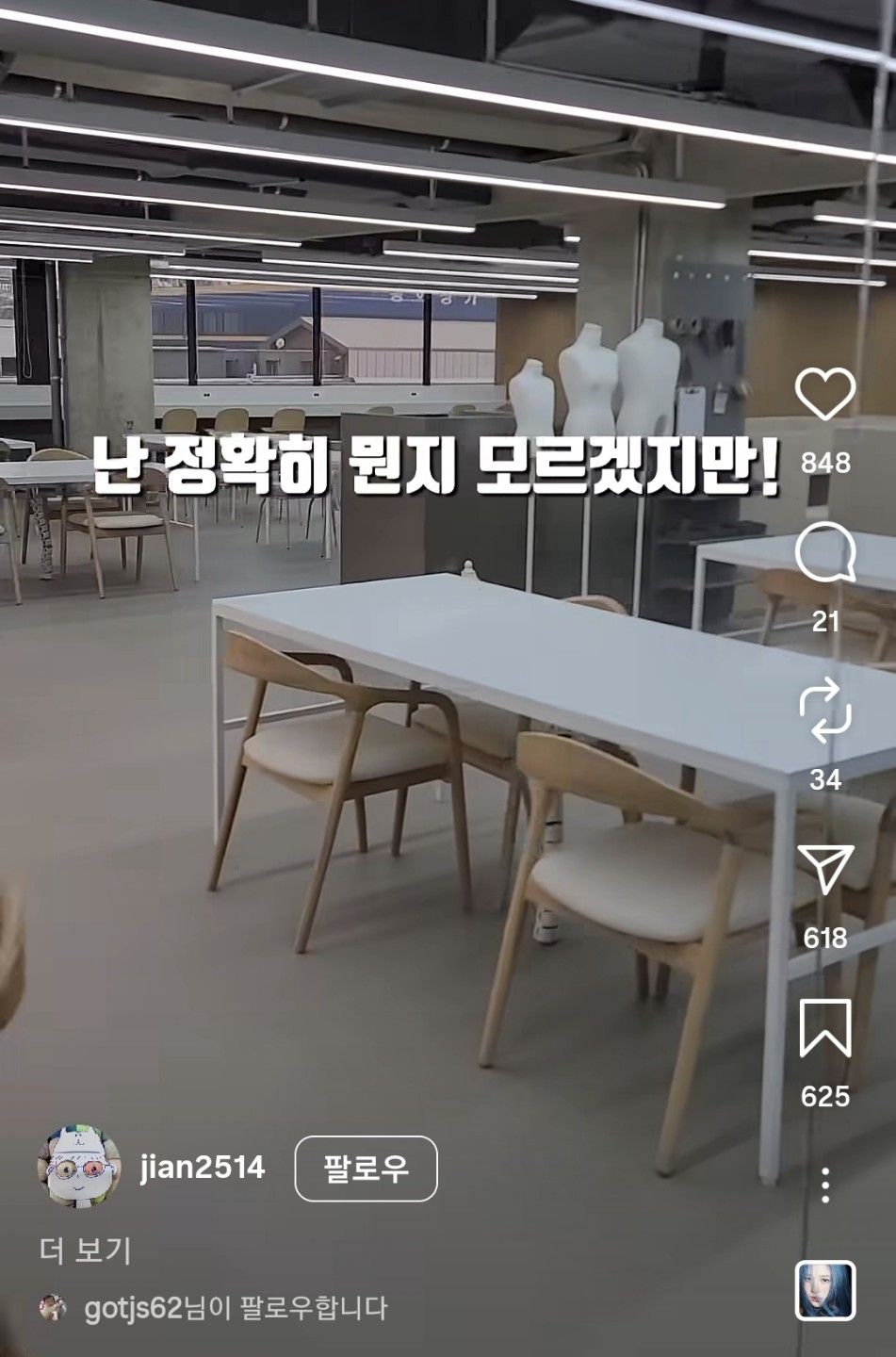Tap the 팔로우 button to follow jian2514
The image size is (896, 1357).
[366, 1169]
